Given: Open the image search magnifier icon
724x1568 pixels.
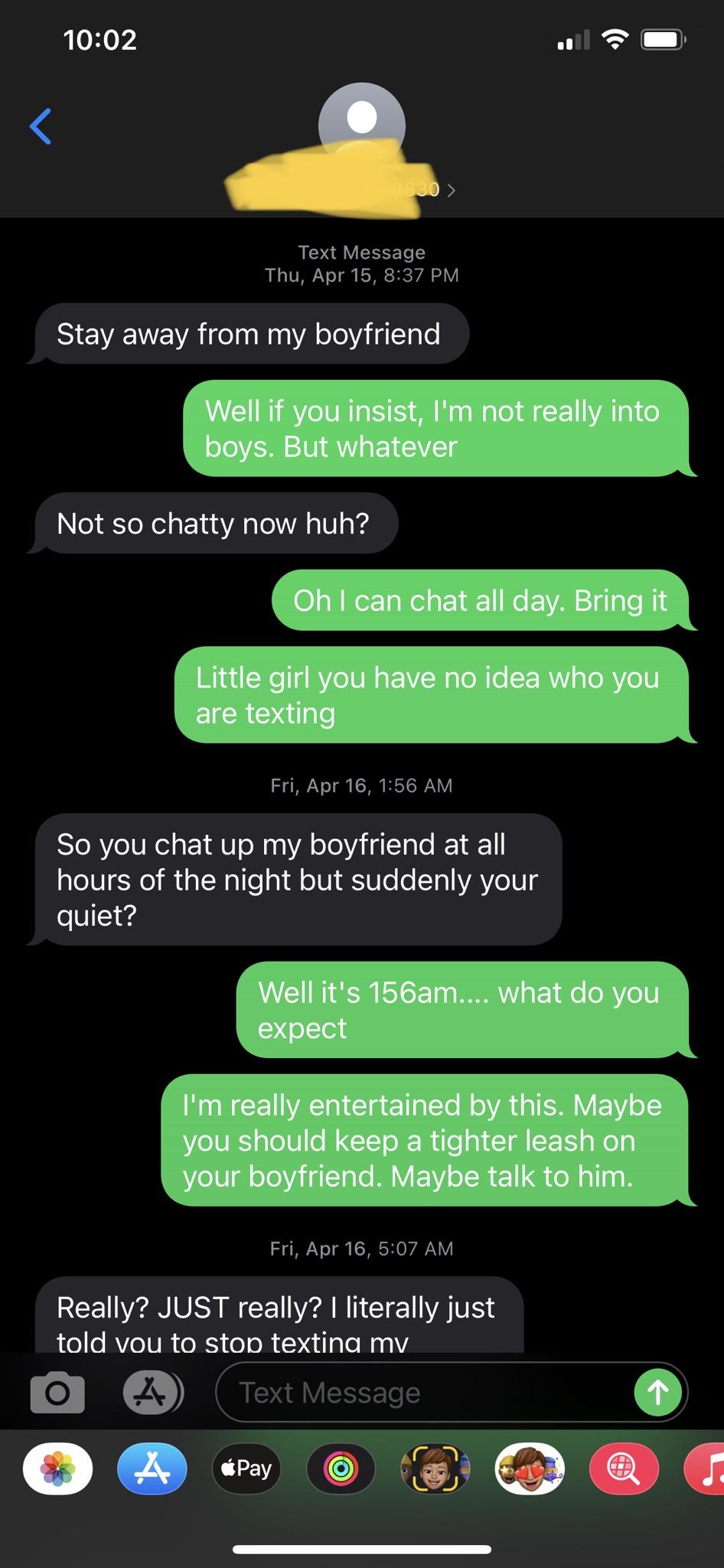Looking at the screenshot, I should 624,1468.
